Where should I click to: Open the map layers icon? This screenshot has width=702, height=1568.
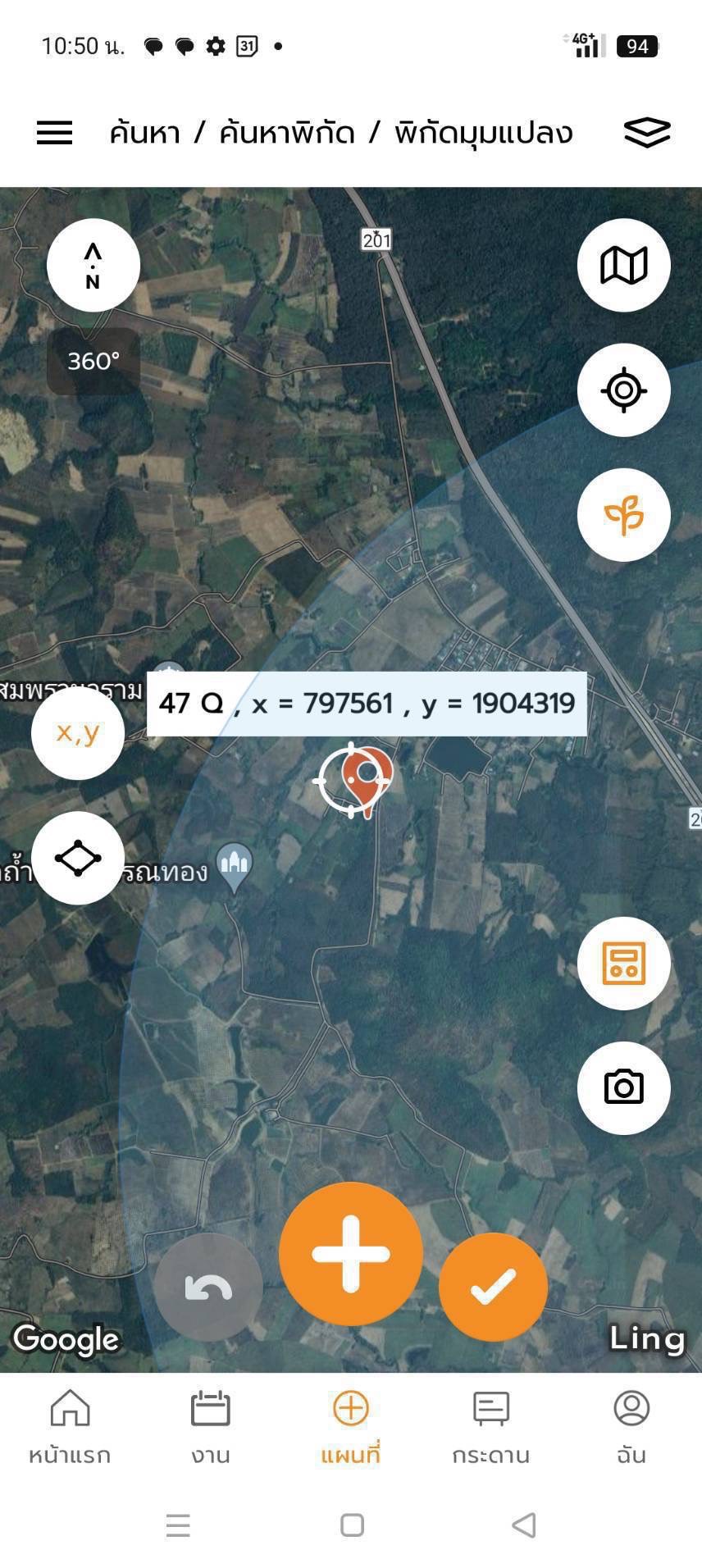647,133
